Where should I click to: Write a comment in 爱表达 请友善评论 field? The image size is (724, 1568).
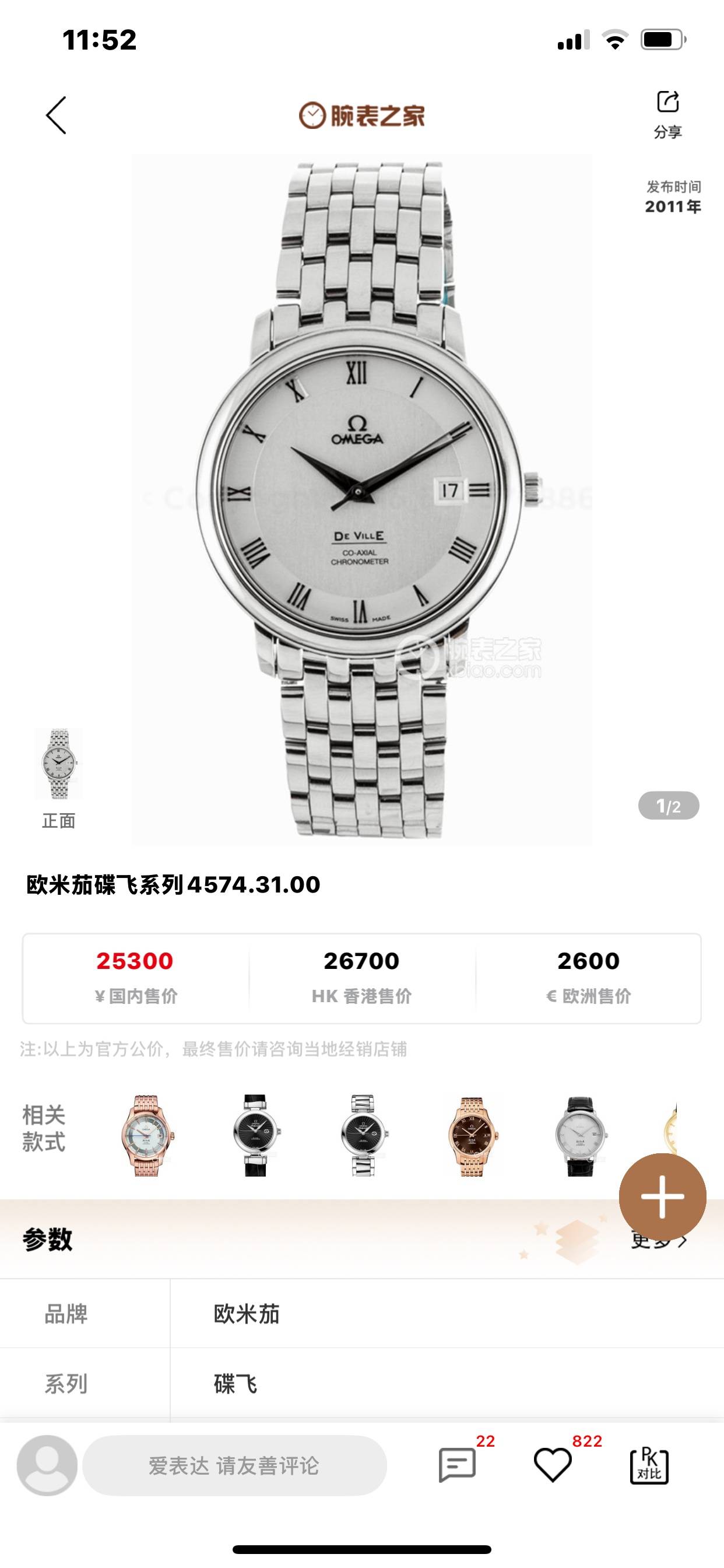[x=234, y=1465]
